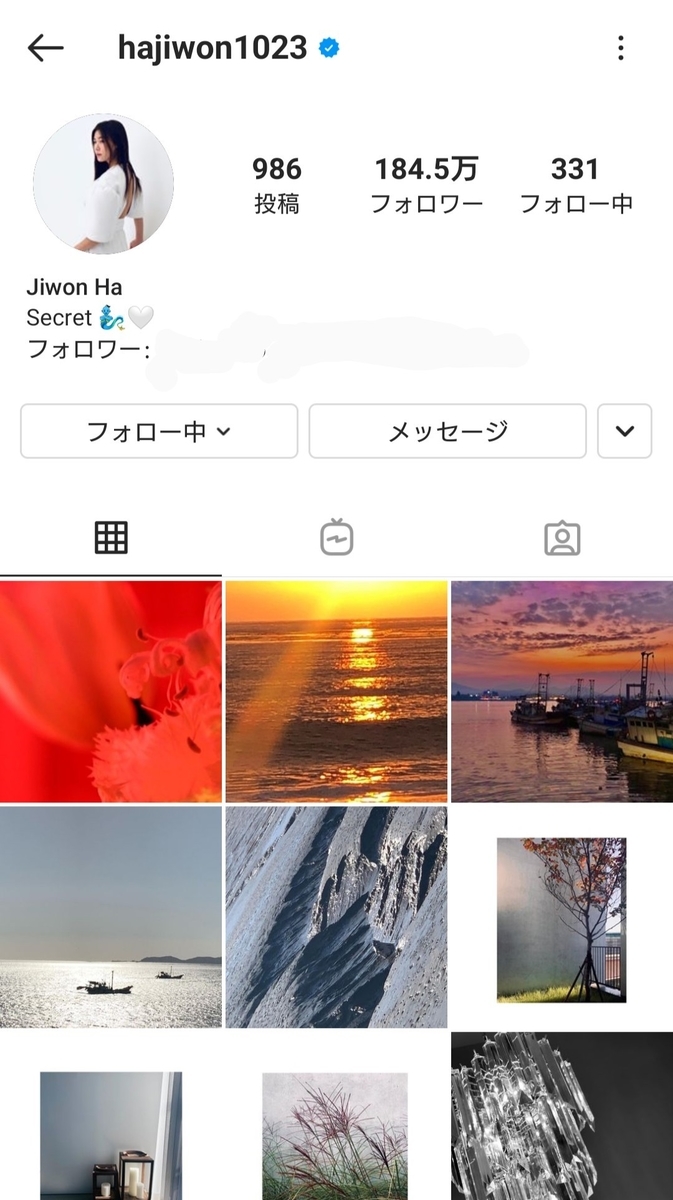The height and width of the screenshot is (1200, 673).
Task: View the profile picture
Action: [103, 184]
